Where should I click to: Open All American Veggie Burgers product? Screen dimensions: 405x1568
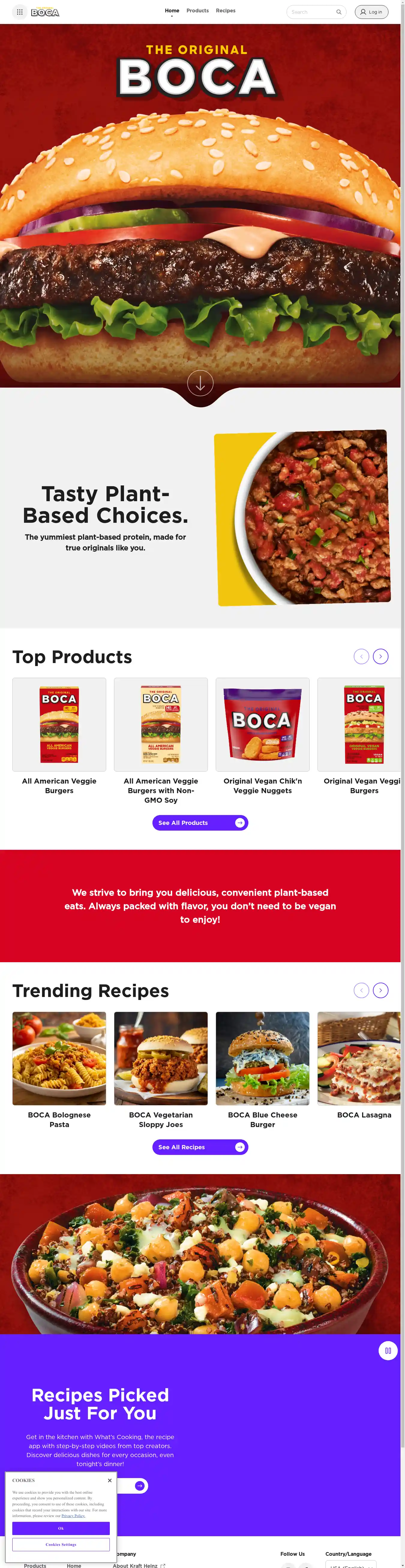click(59, 724)
